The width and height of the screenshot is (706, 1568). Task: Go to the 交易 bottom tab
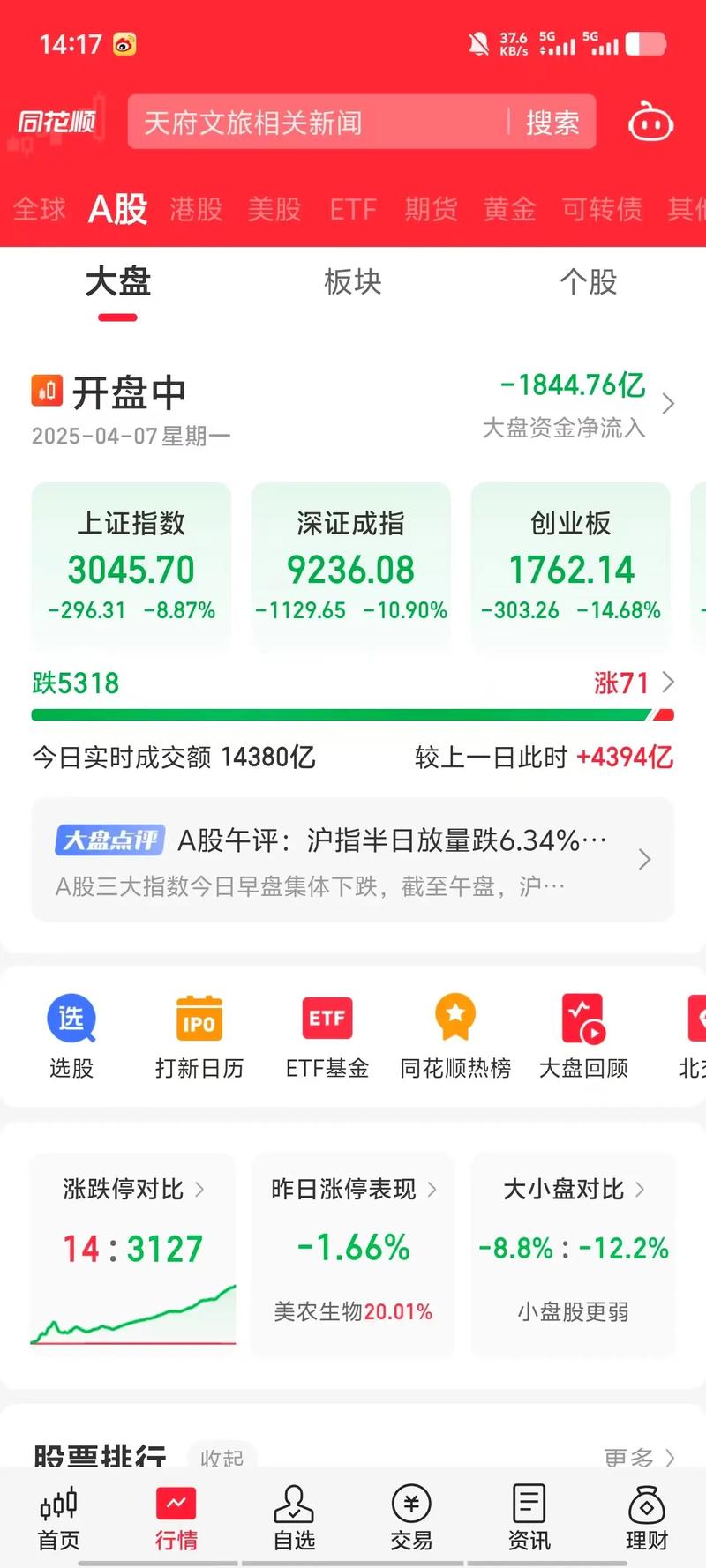411,1519
